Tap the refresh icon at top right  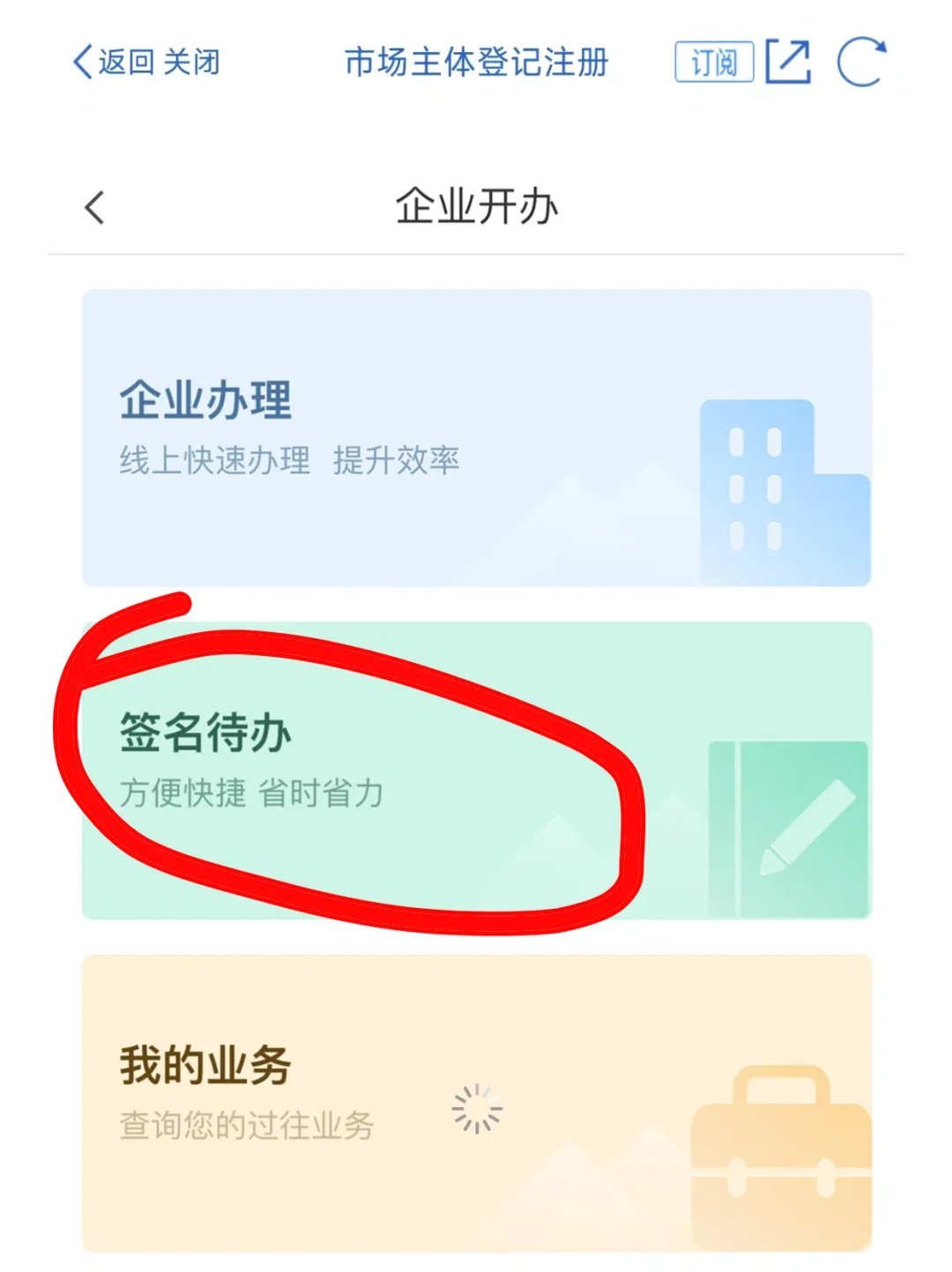[864, 63]
